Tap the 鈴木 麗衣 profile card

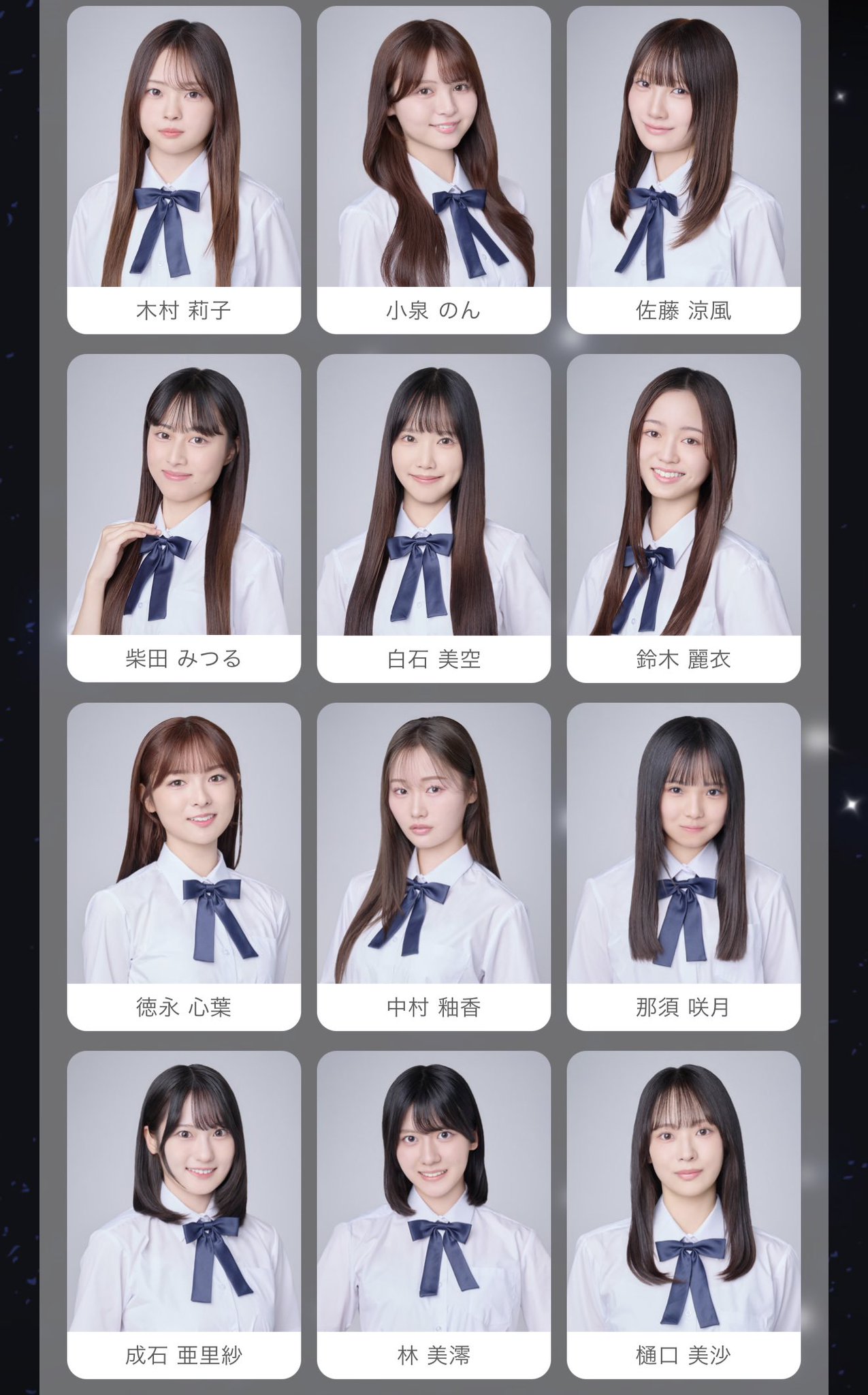684,518
